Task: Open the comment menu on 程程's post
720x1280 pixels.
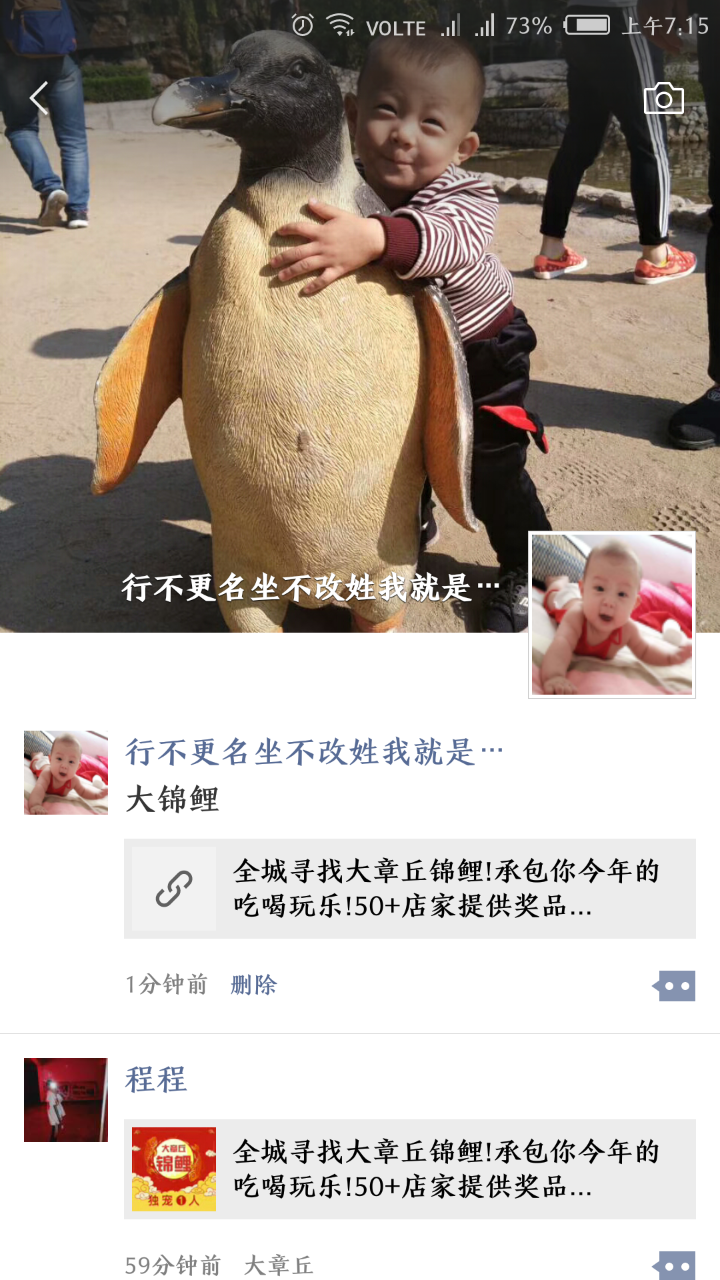Action: coord(674,1266)
